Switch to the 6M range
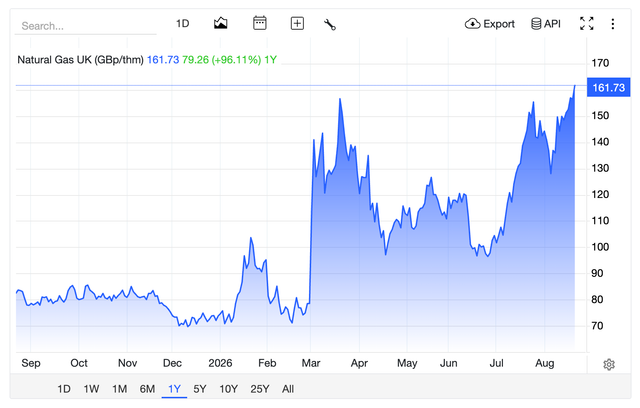 click(x=147, y=389)
